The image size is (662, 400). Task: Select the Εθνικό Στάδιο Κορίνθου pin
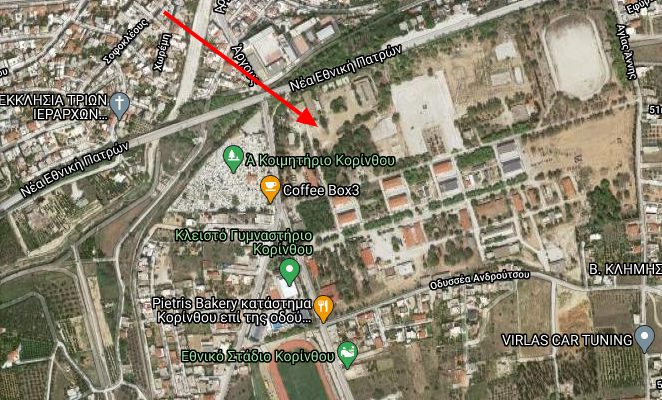(347, 353)
